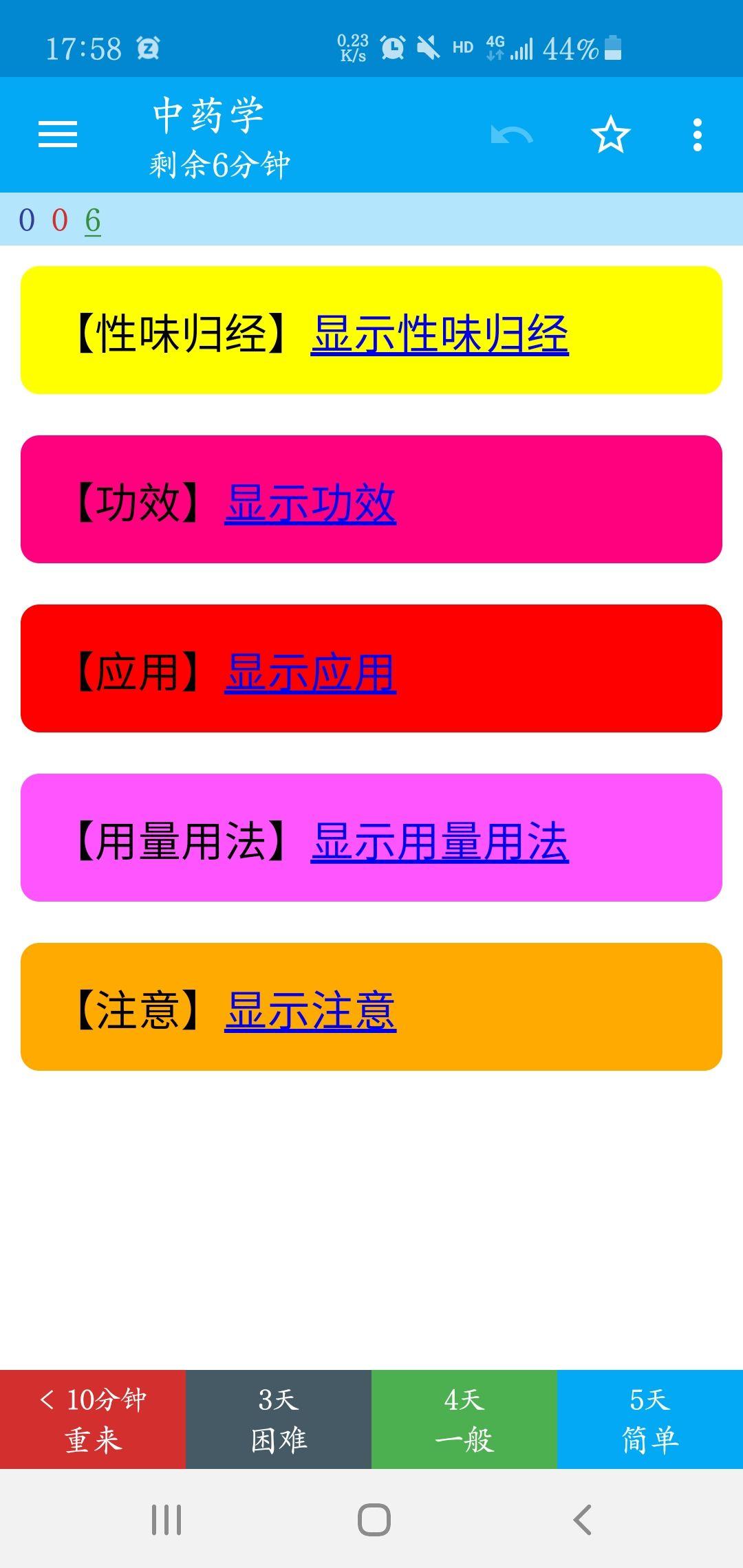The width and height of the screenshot is (743, 1568).
Task: Reveal the answer via 显示功效
Action: (310, 504)
